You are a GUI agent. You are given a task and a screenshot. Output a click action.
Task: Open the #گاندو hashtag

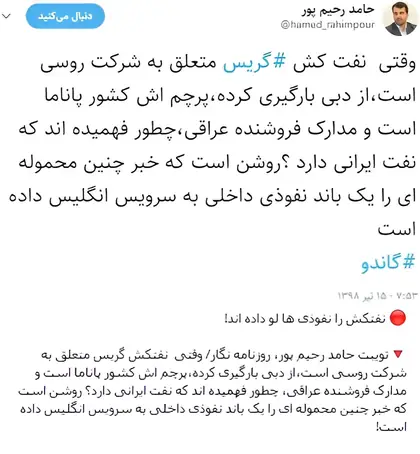pos(389,263)
